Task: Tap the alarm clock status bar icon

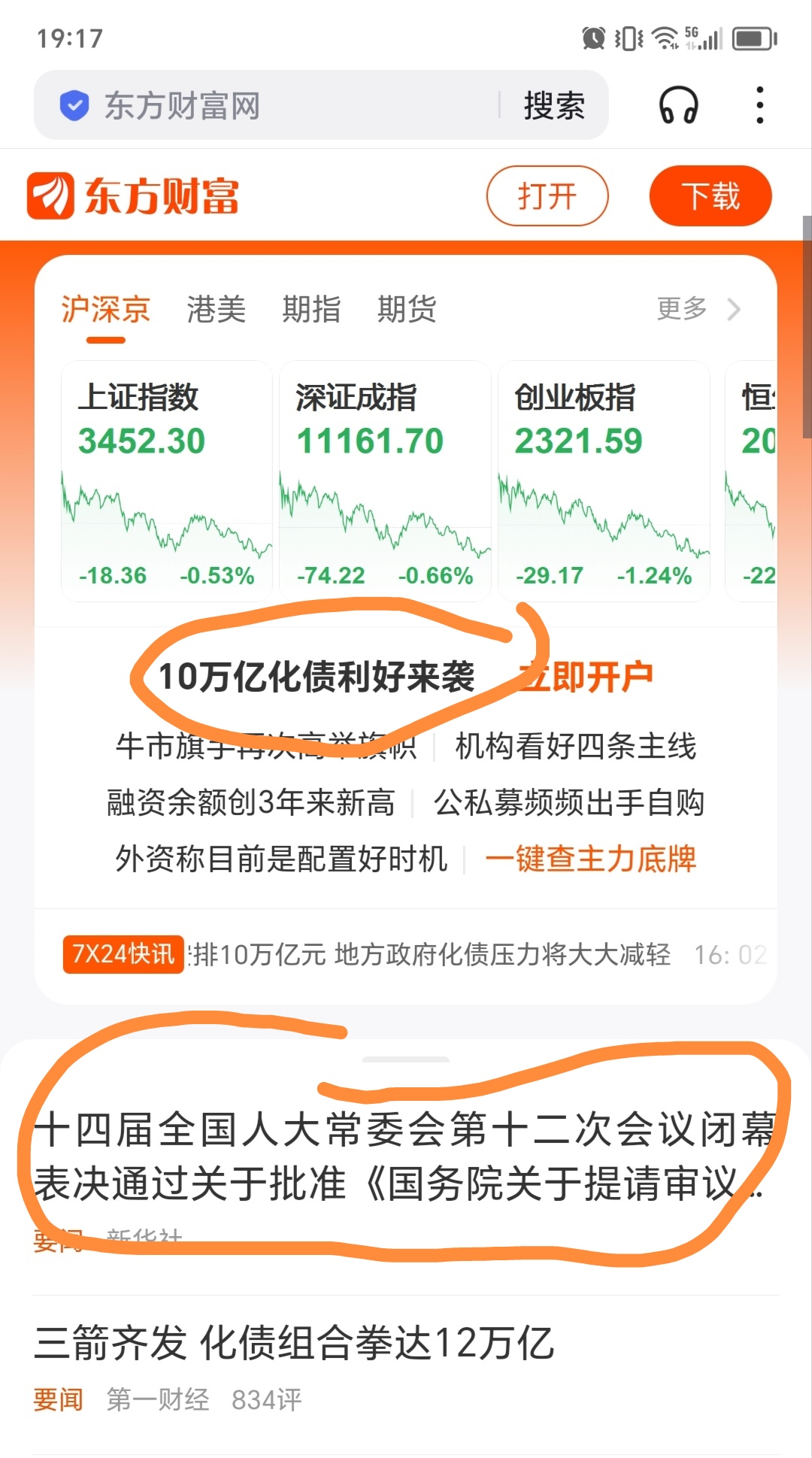Action: click(593, 36)
